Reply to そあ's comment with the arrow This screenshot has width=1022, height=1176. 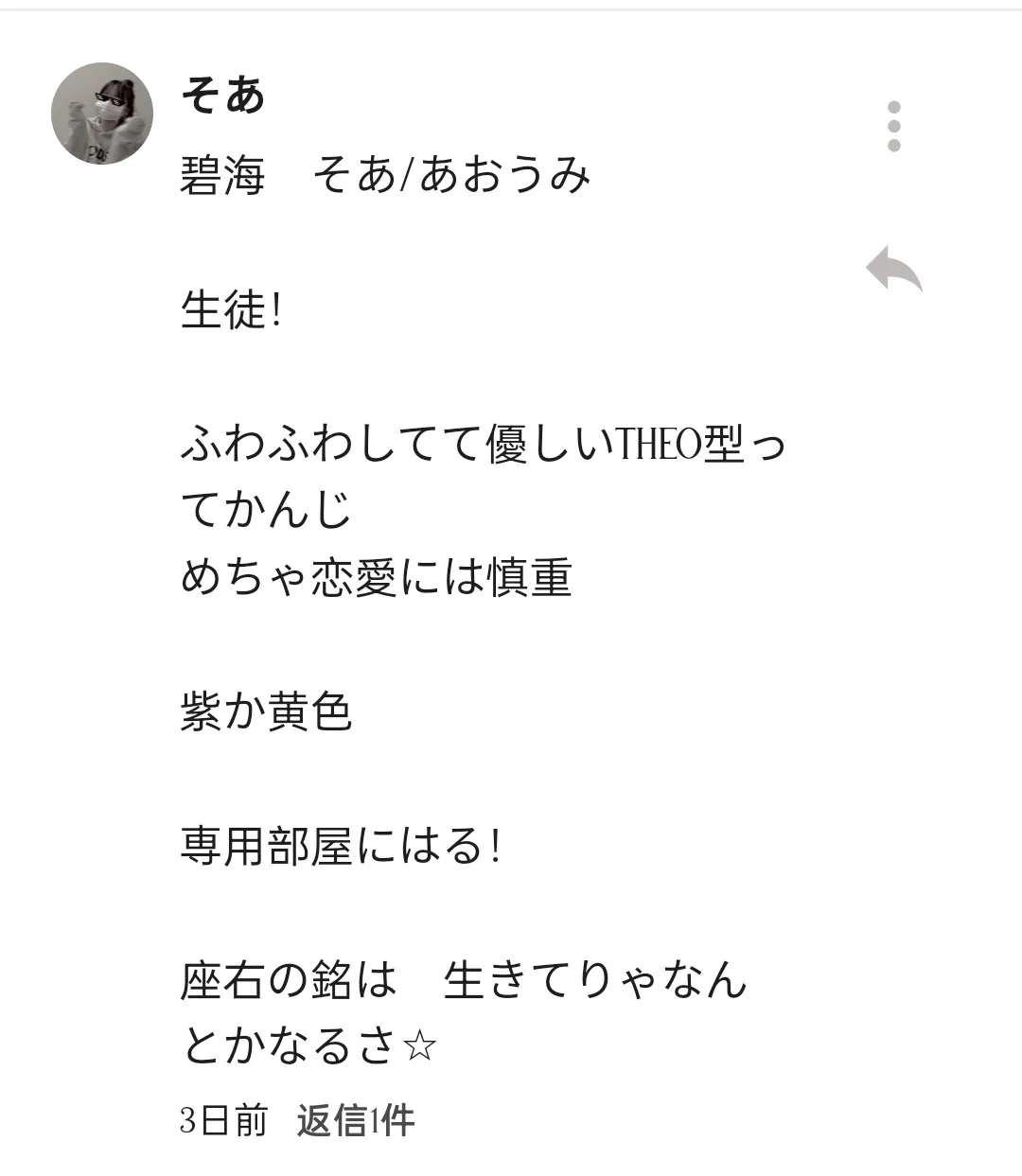point(893,270)
